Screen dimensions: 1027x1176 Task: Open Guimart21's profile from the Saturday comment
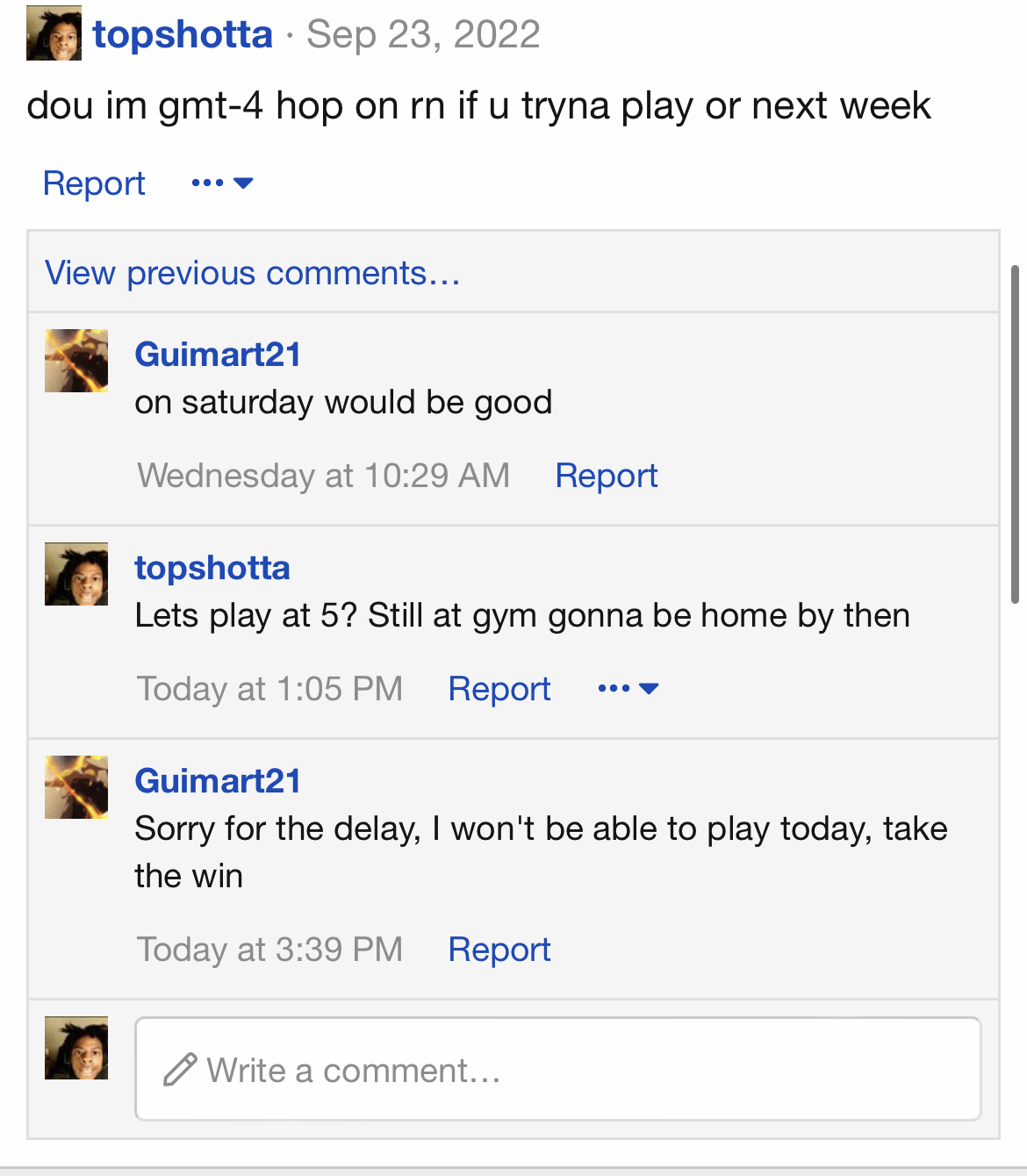(218, 355)
